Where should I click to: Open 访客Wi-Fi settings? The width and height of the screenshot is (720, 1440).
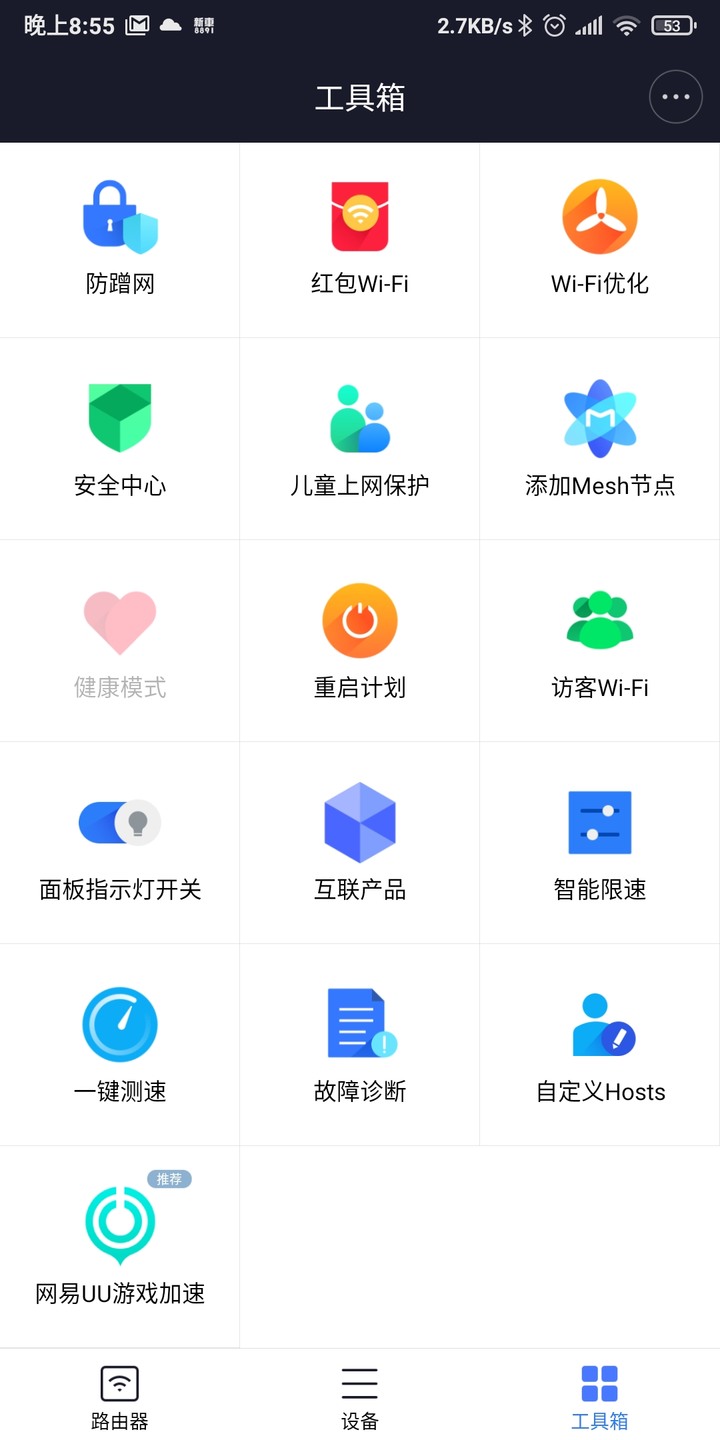pos(600,641)
